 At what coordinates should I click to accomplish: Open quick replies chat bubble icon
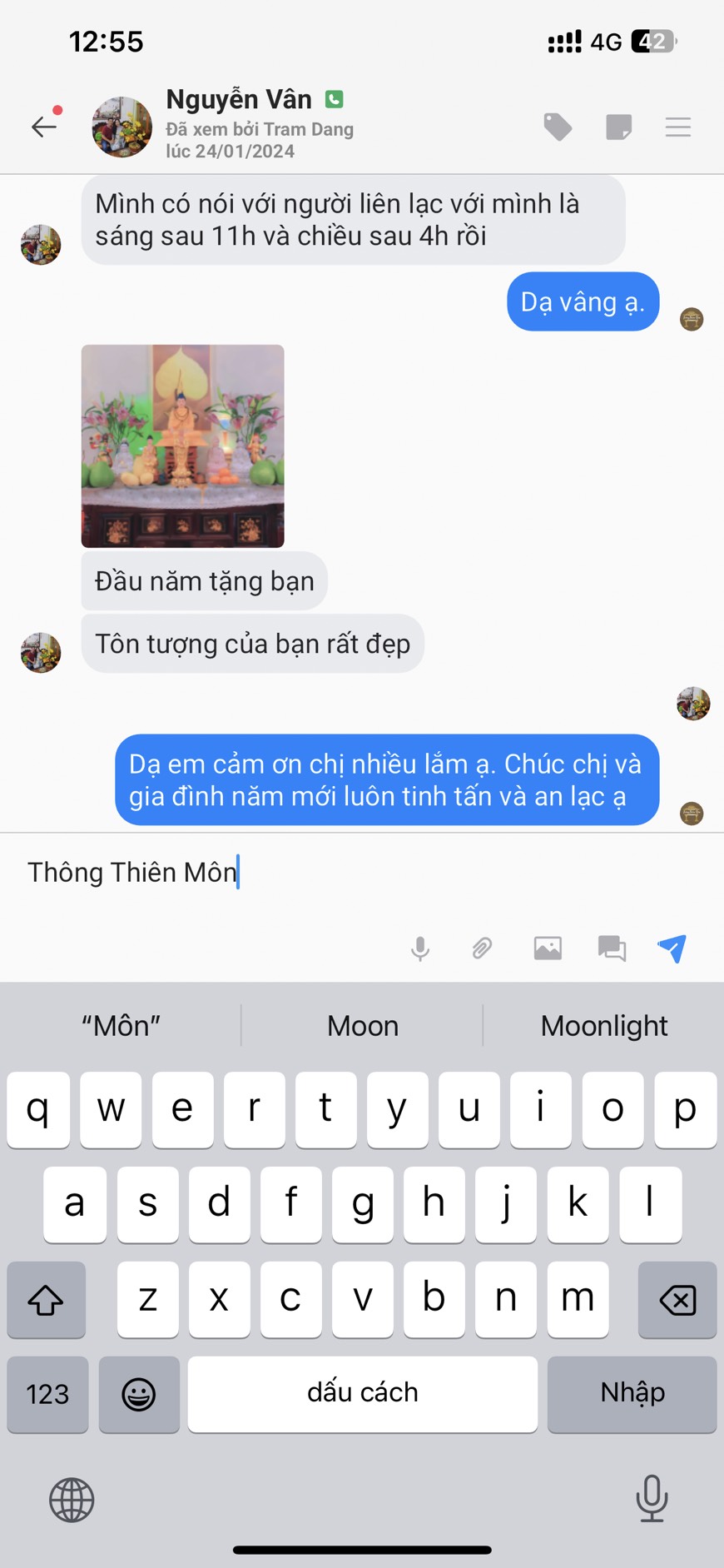[612, 948]
